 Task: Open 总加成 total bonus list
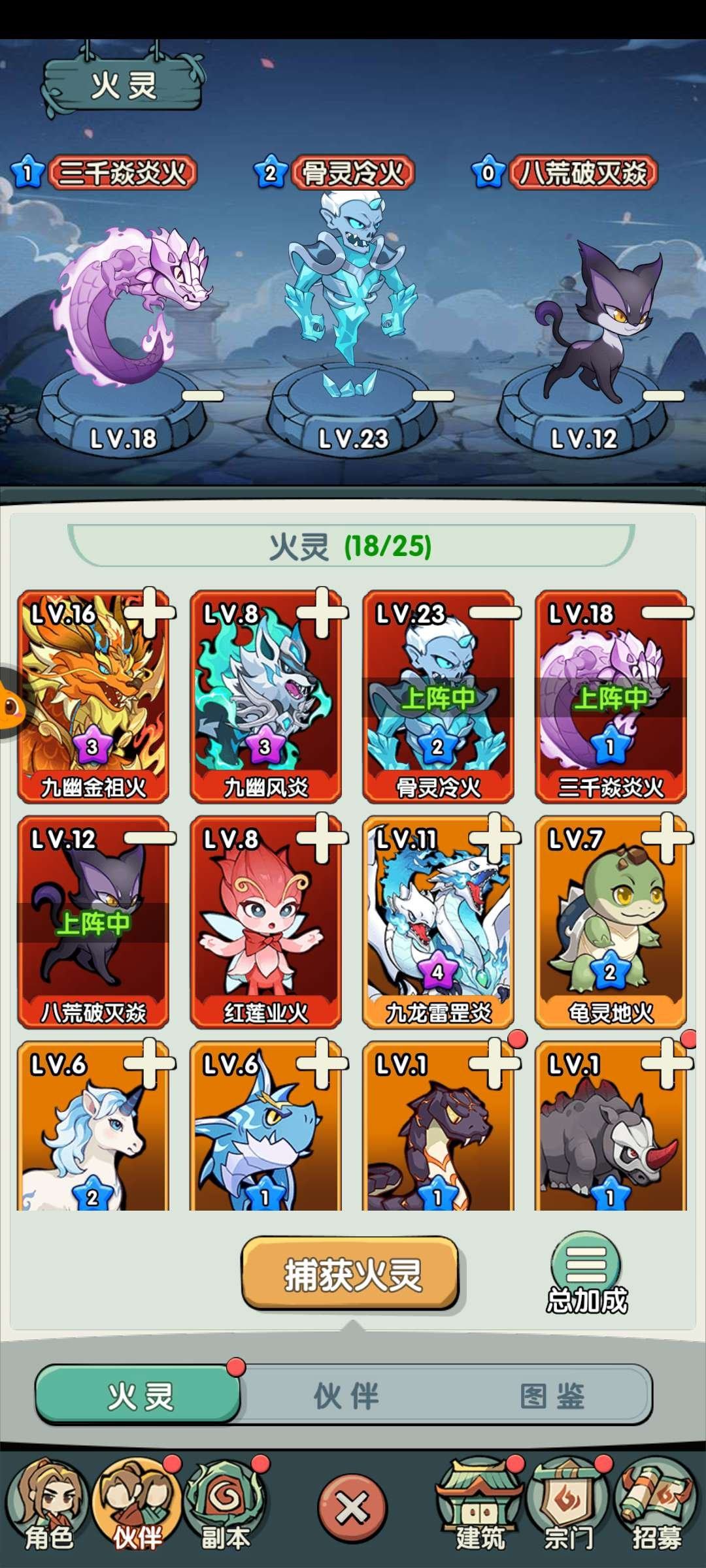586,1276
